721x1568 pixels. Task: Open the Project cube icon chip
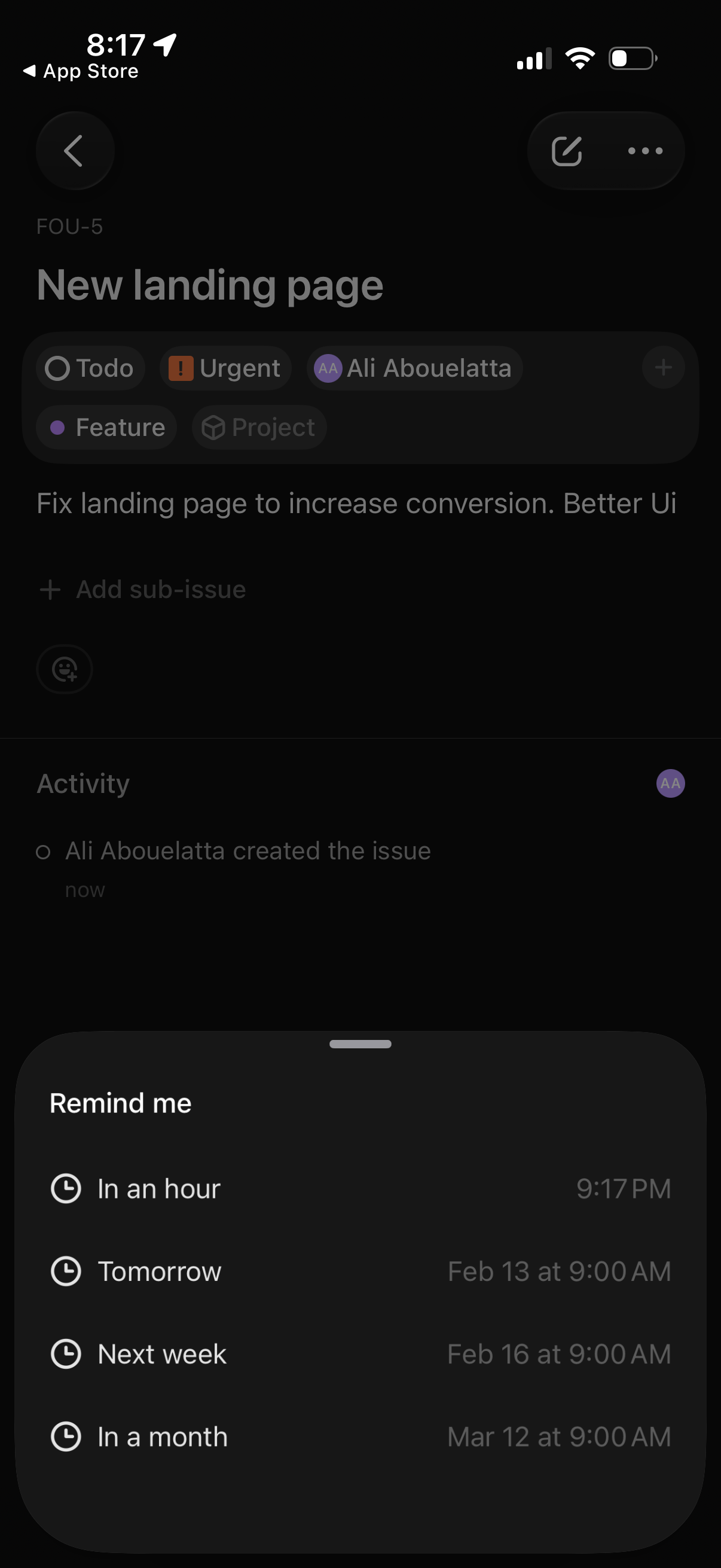tap(258, 428)
